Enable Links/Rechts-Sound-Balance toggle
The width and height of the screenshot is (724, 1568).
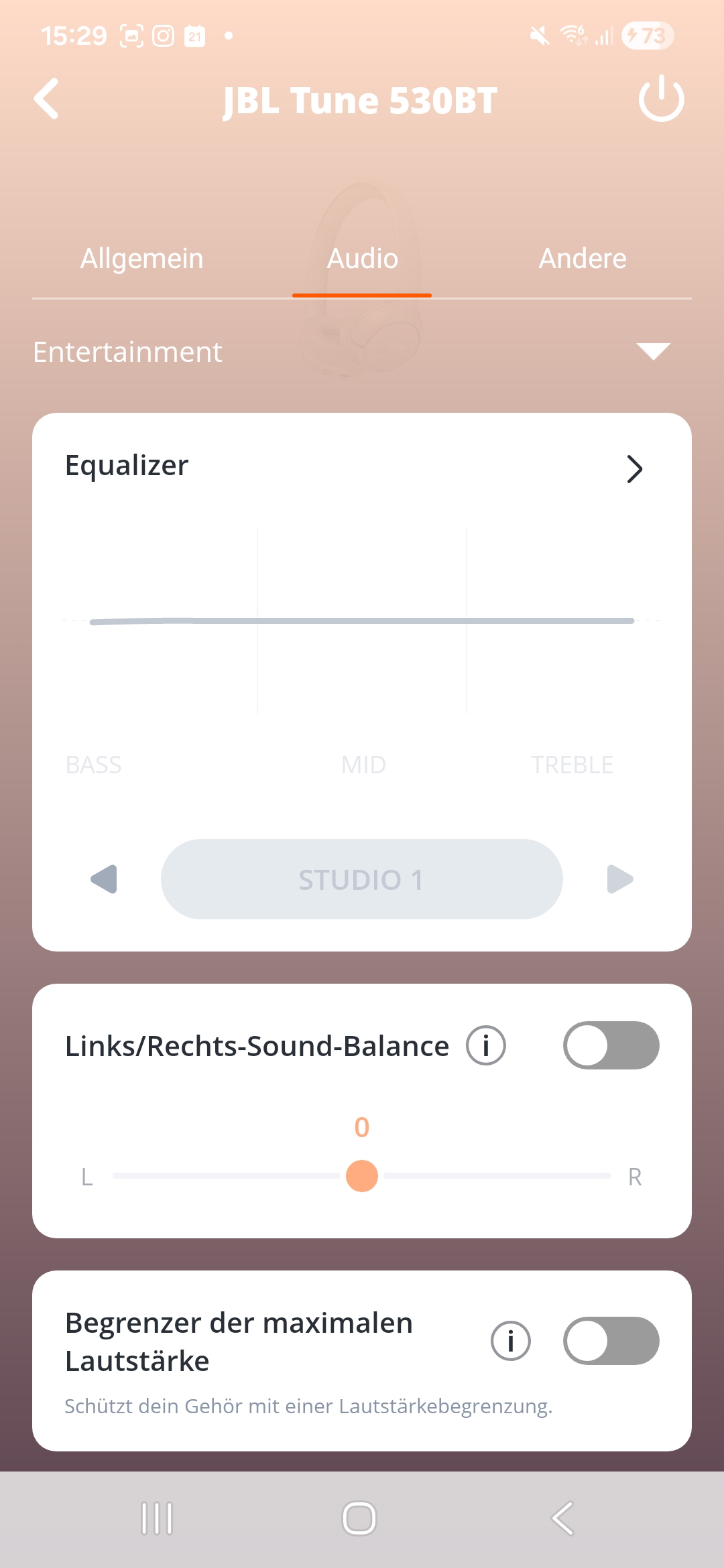tap(611, 1045)
